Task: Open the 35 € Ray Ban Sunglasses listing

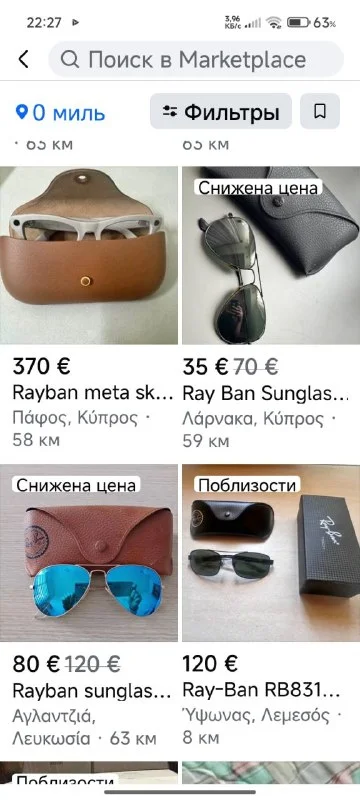Action: tap(271, 308)
